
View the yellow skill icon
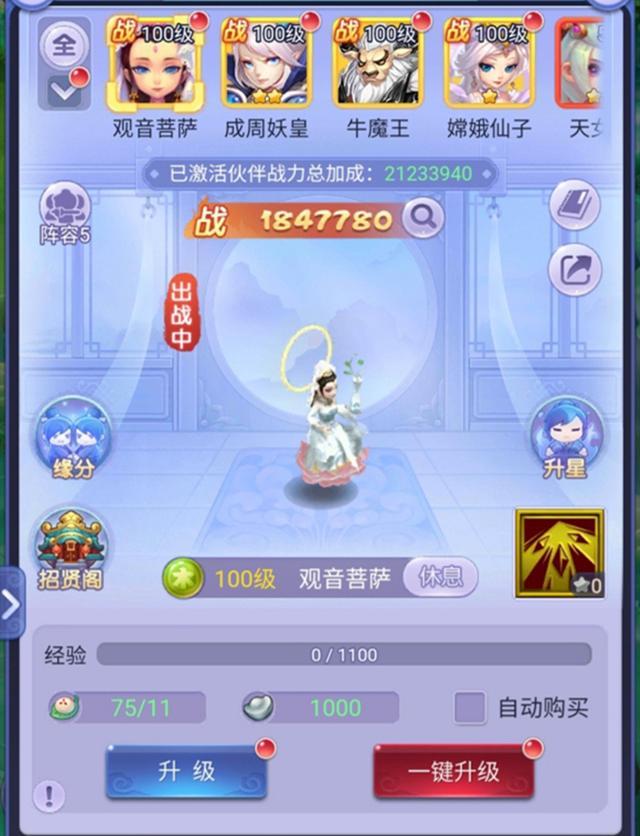(558, 553)
